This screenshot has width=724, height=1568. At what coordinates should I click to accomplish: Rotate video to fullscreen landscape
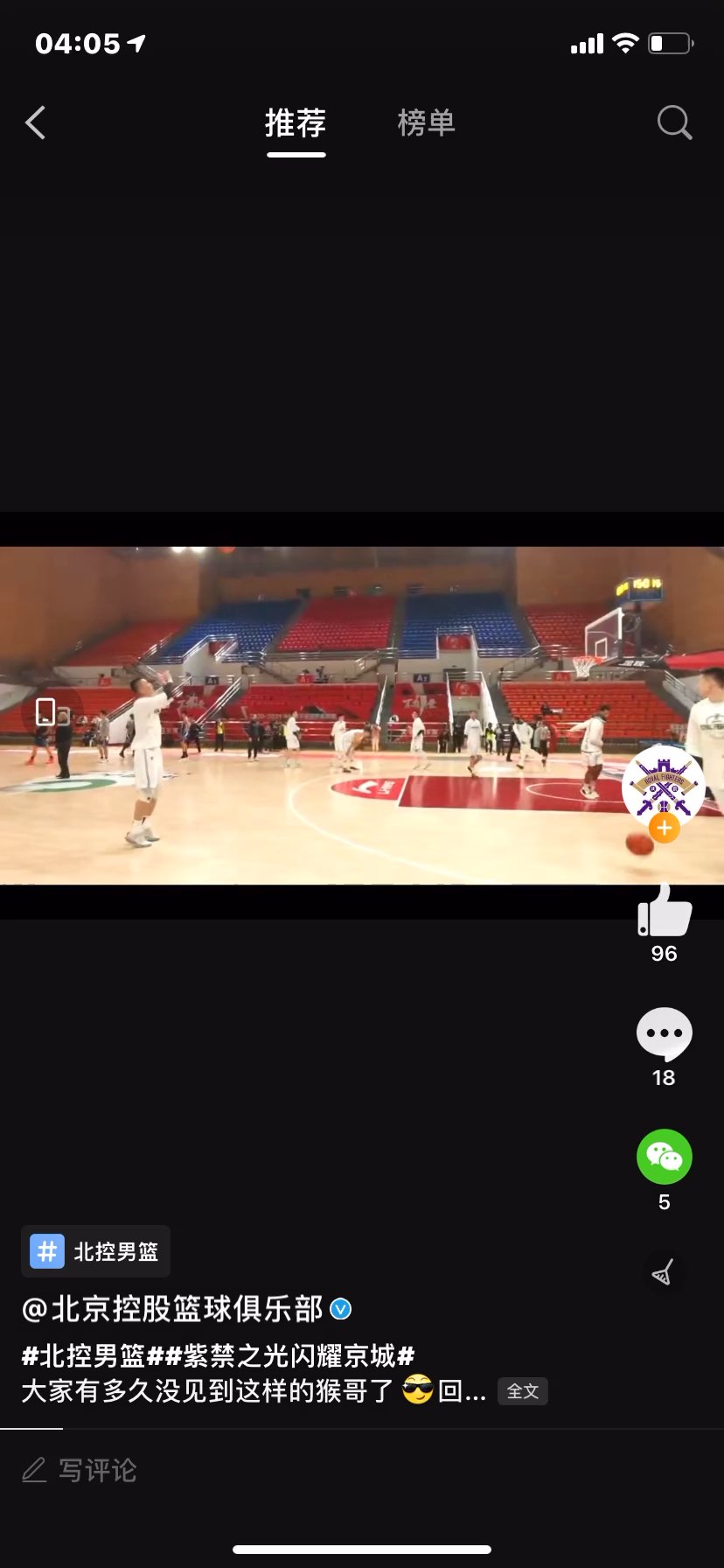tap(45, 711)
